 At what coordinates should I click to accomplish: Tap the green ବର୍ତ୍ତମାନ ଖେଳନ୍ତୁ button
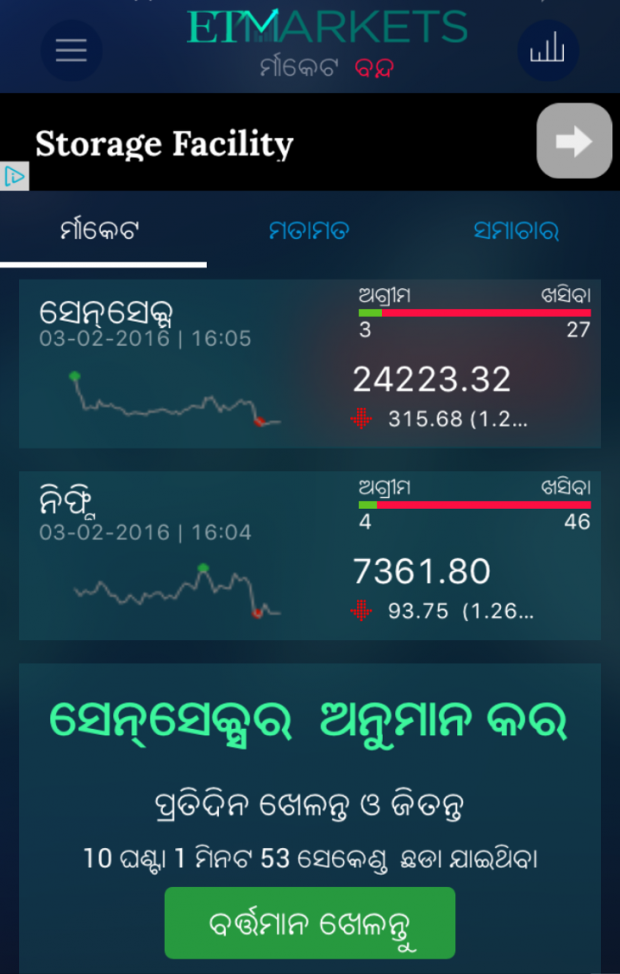309,922
